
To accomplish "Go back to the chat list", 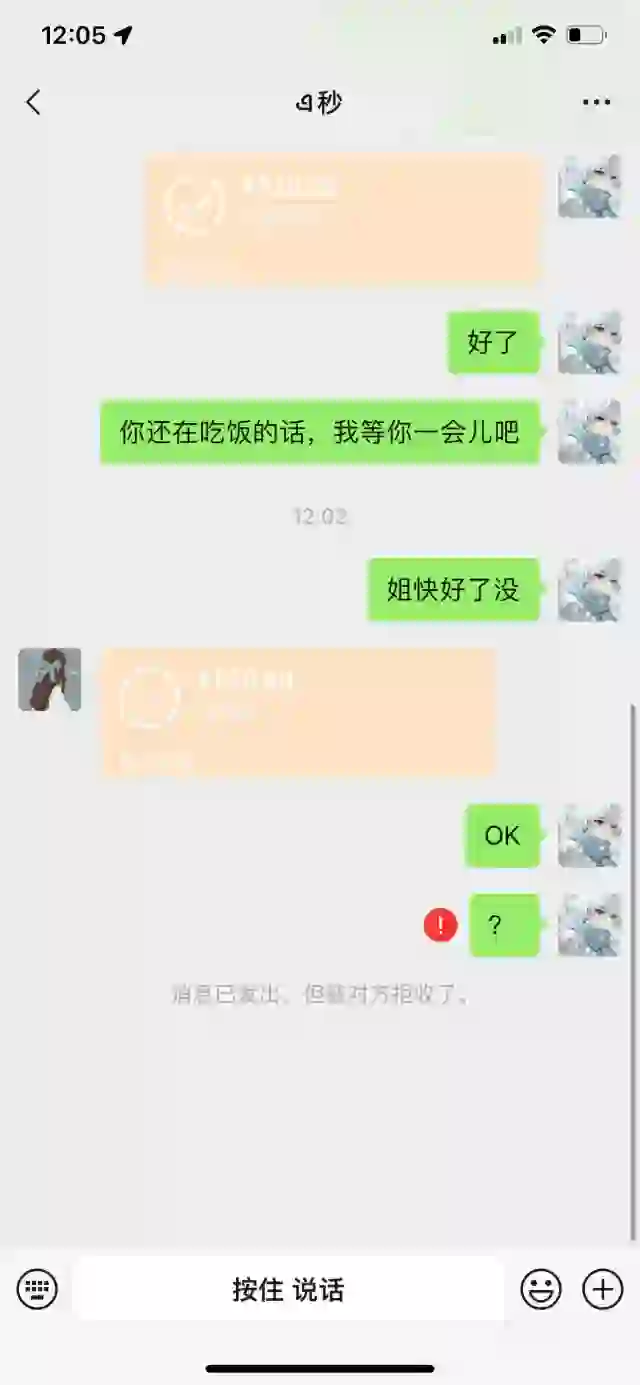I will 34,102.
